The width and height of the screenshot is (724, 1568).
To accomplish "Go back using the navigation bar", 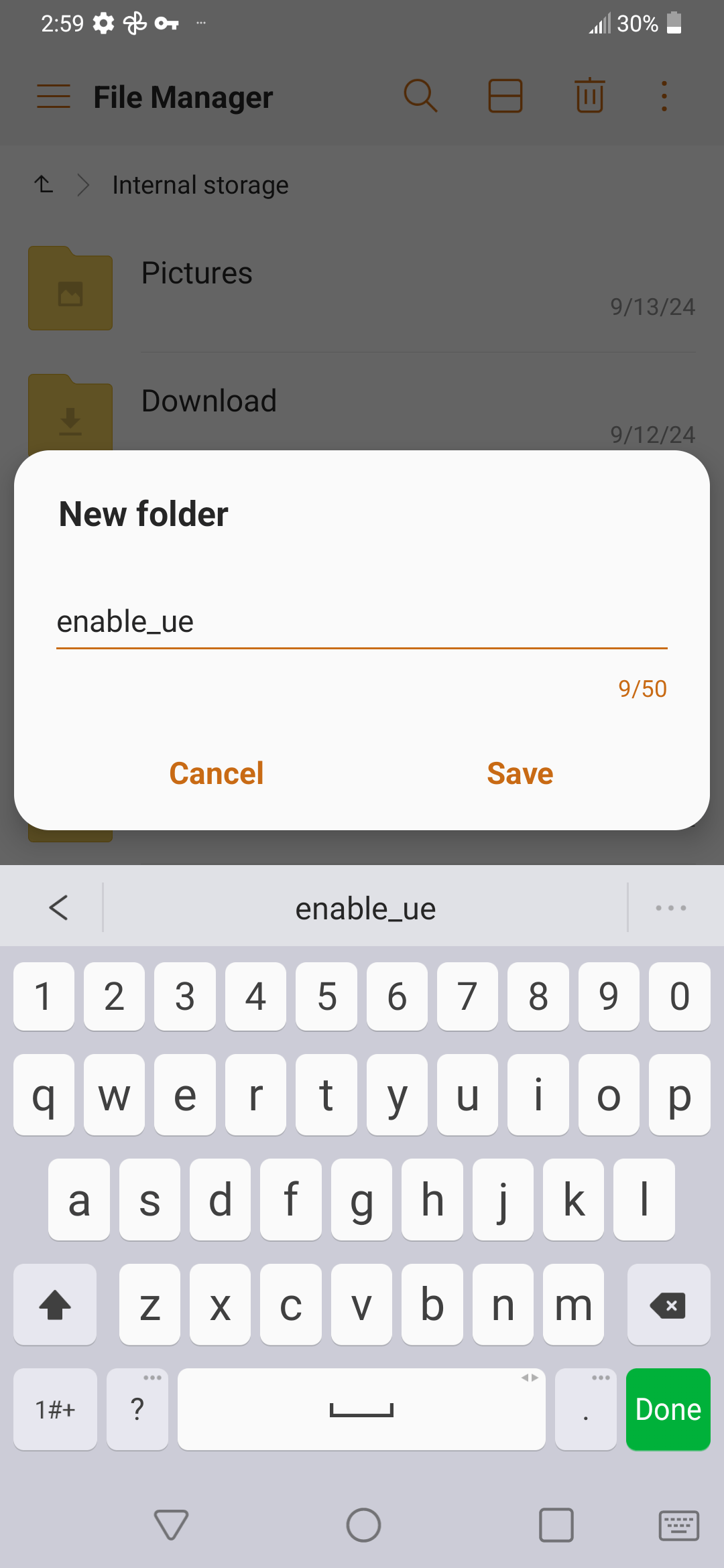I will click(x=171, y=1525).
